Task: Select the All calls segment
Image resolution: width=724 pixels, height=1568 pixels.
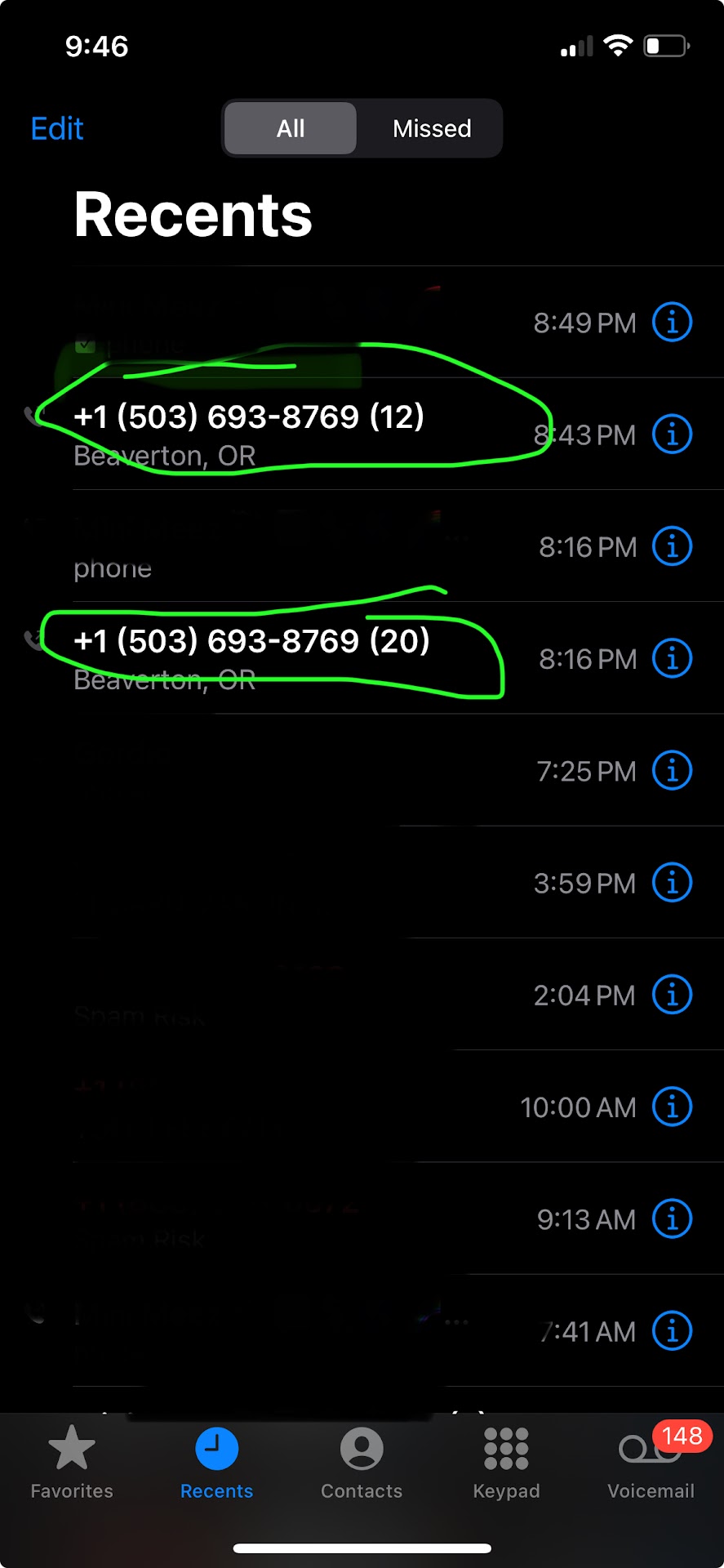Action: coord(291,129)
